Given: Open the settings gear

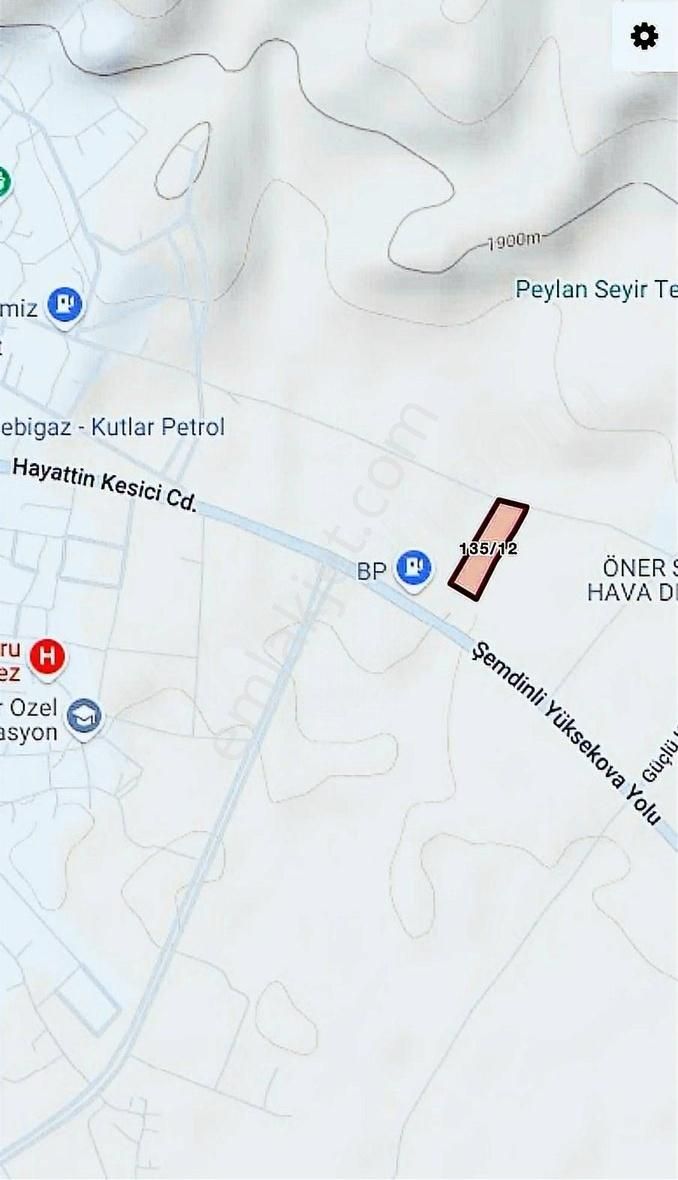Looking at the screenshot, I should point(644,37).
